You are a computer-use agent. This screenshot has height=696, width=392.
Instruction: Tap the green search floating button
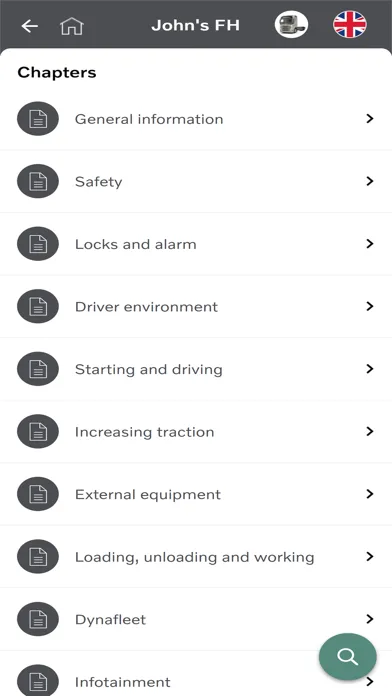[x=348, y=657]
